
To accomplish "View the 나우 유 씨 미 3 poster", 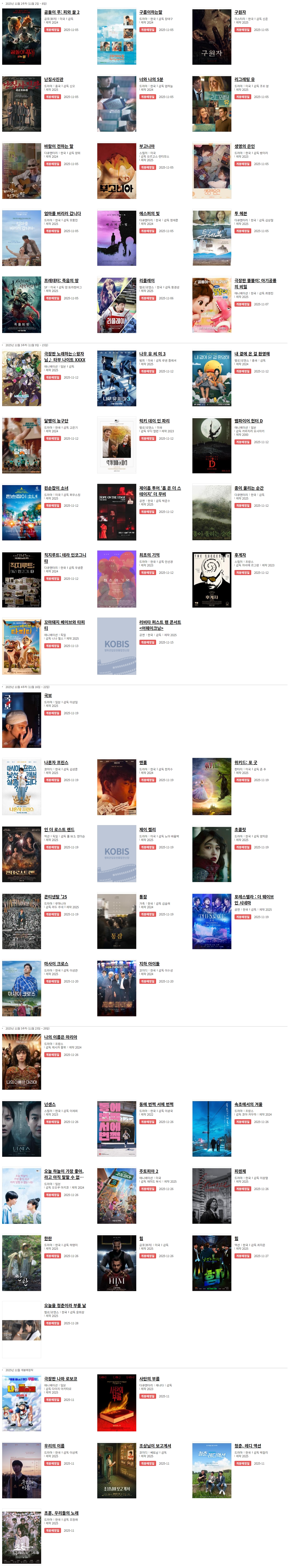I will click(116, 378).
